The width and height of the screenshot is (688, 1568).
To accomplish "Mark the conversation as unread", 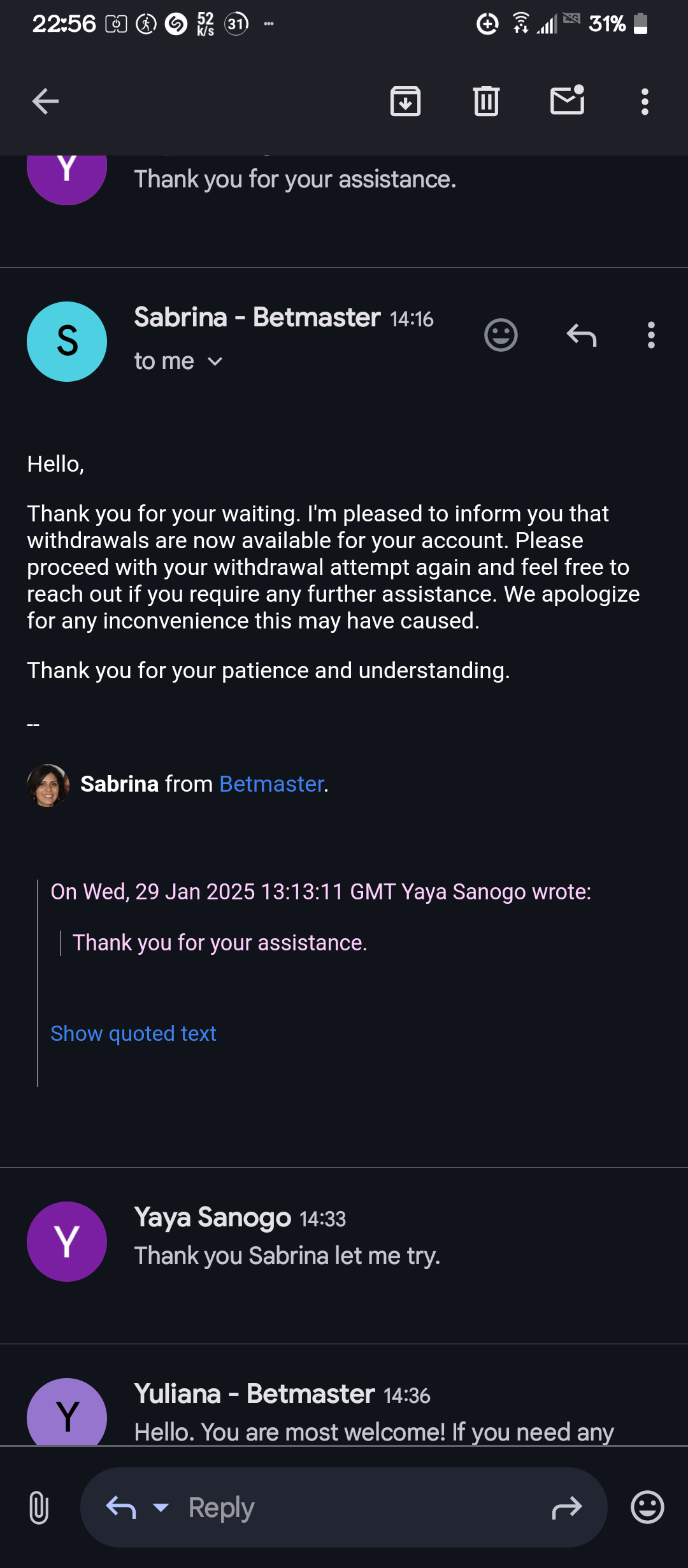I will (x=567, y=100).
